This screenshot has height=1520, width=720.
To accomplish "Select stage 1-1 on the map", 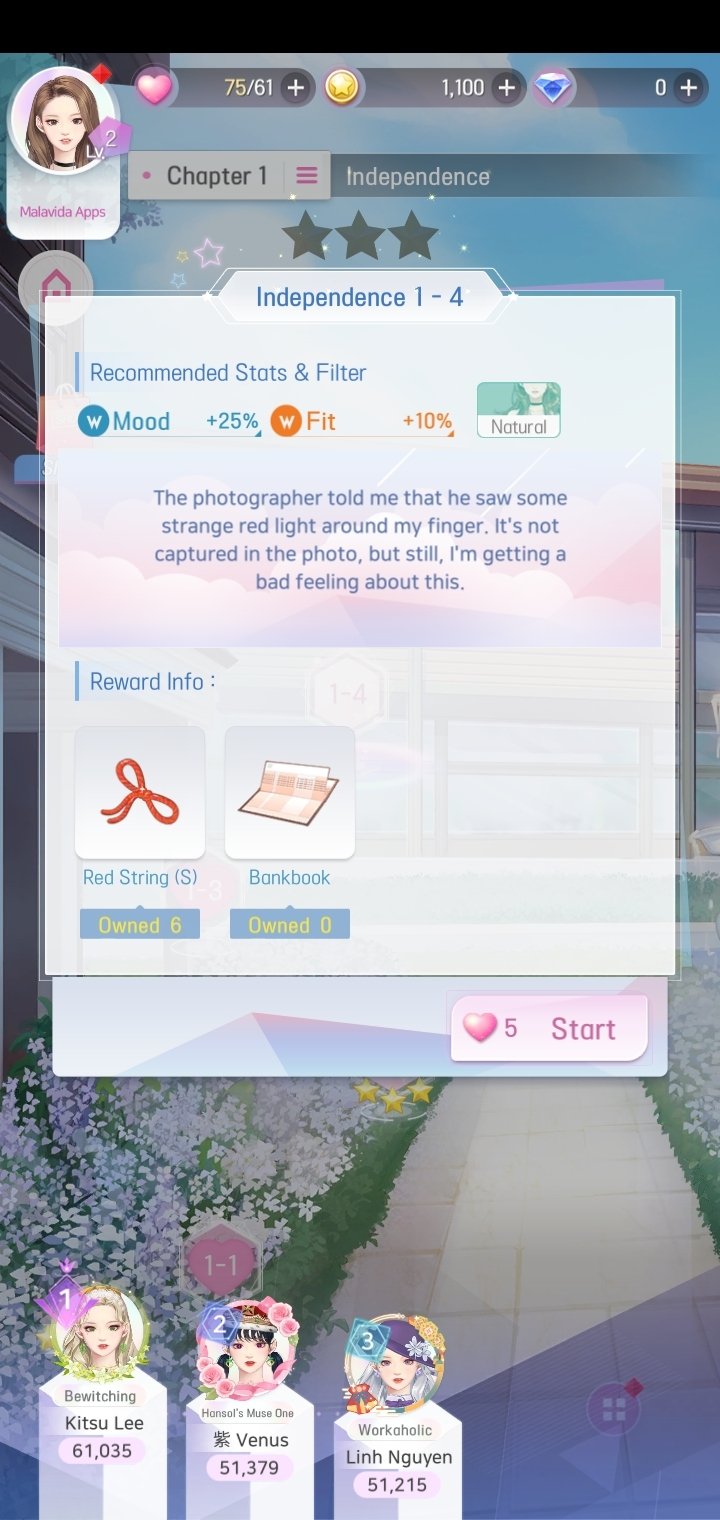I will tap(220, 1265).
